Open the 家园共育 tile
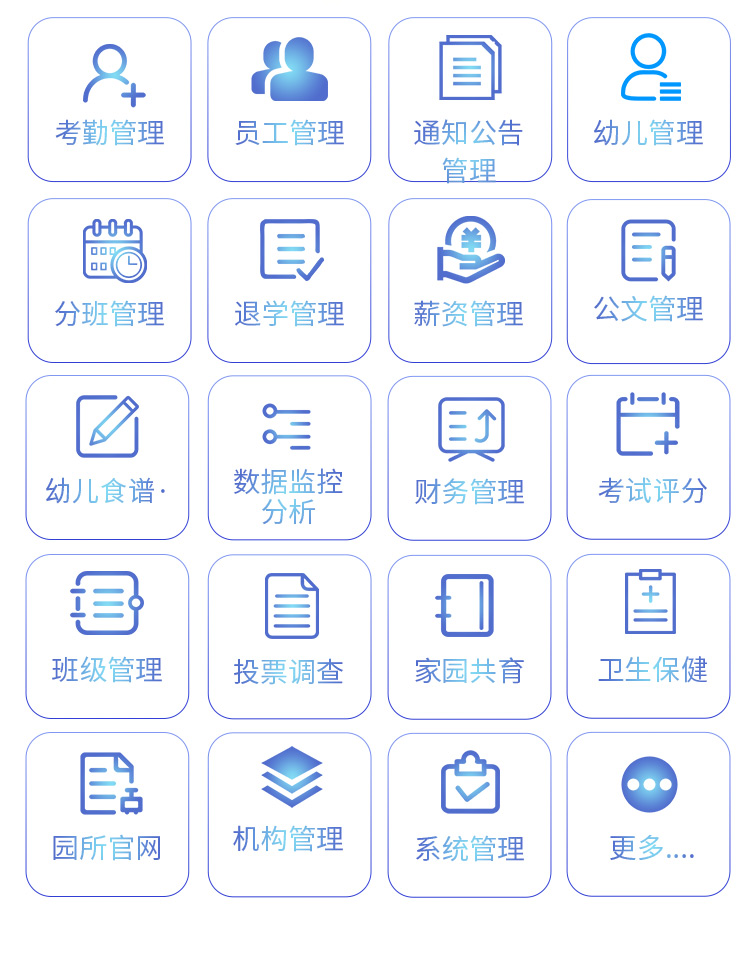The height and width of the screenshot is (956, 750). [x=470, y=637]
